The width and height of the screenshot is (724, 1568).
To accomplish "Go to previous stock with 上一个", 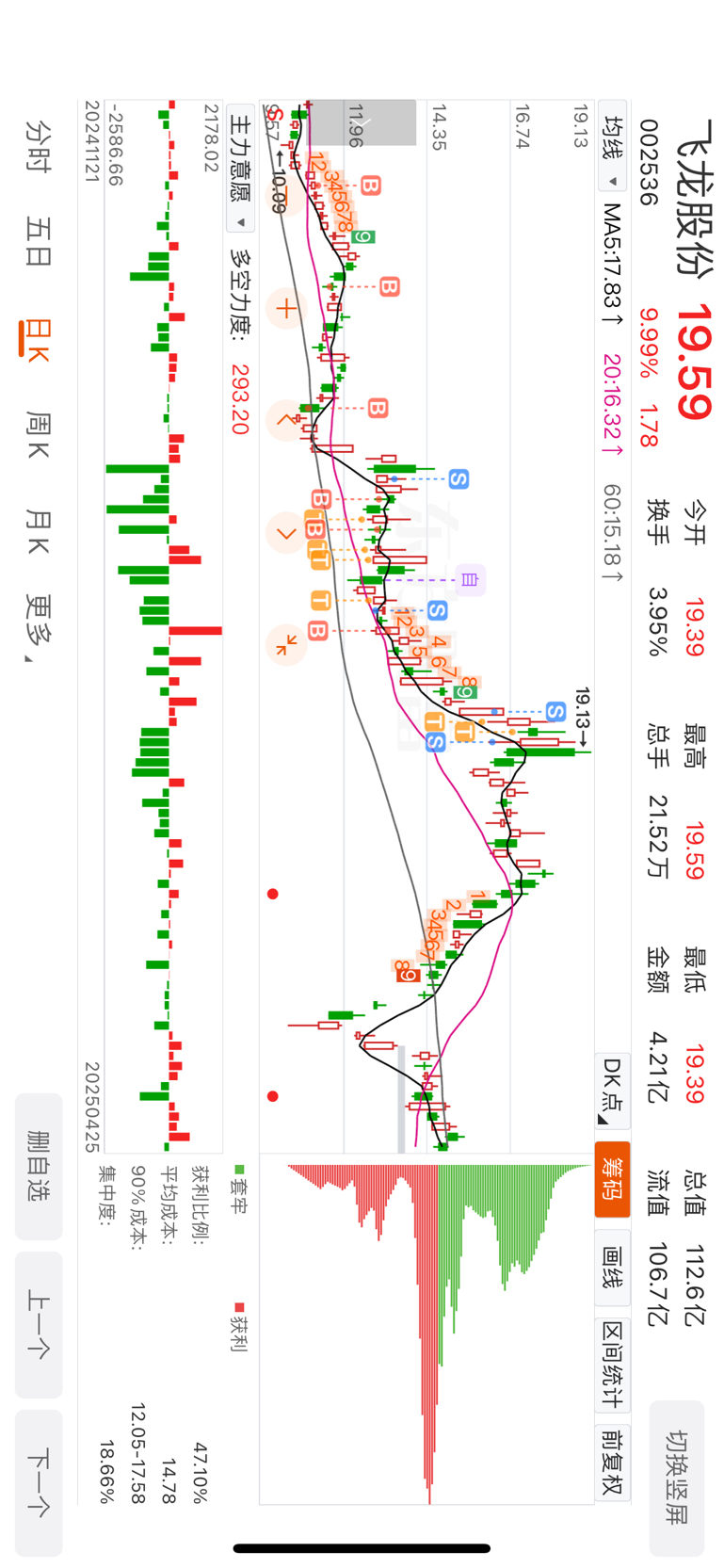I will click(39, 1324).
